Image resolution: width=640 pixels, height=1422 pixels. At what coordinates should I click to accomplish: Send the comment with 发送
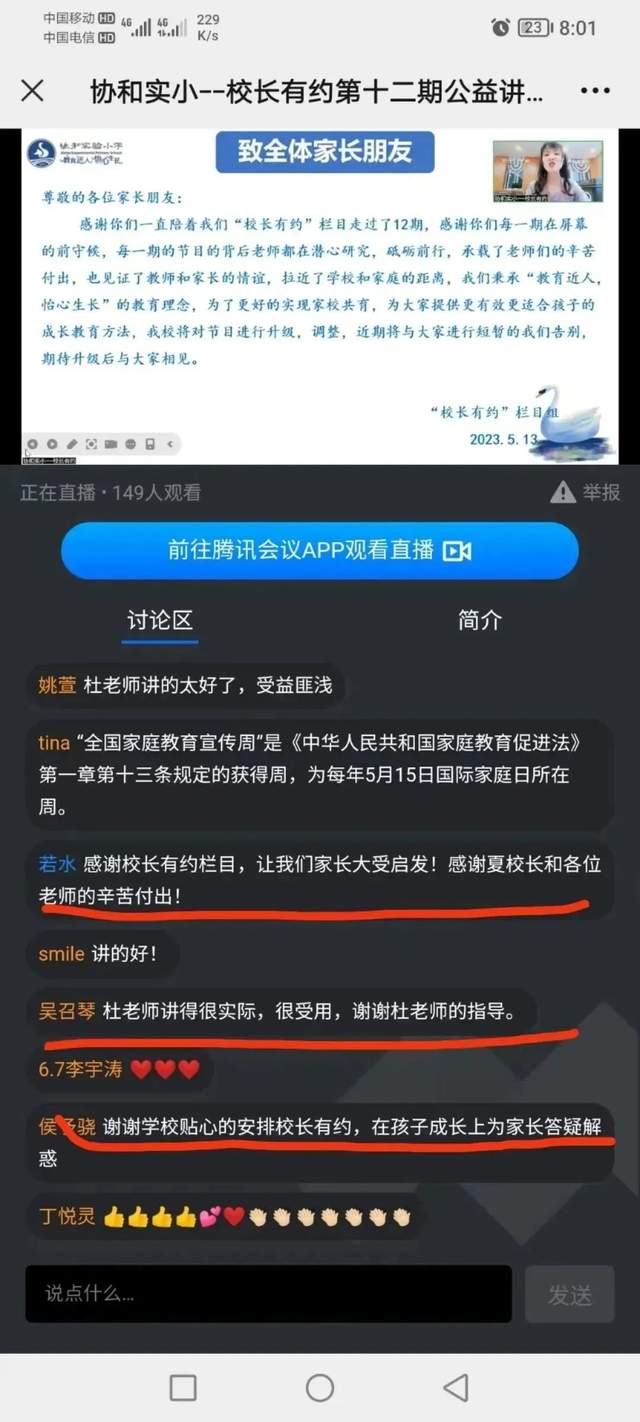(x=570, y=1294)
